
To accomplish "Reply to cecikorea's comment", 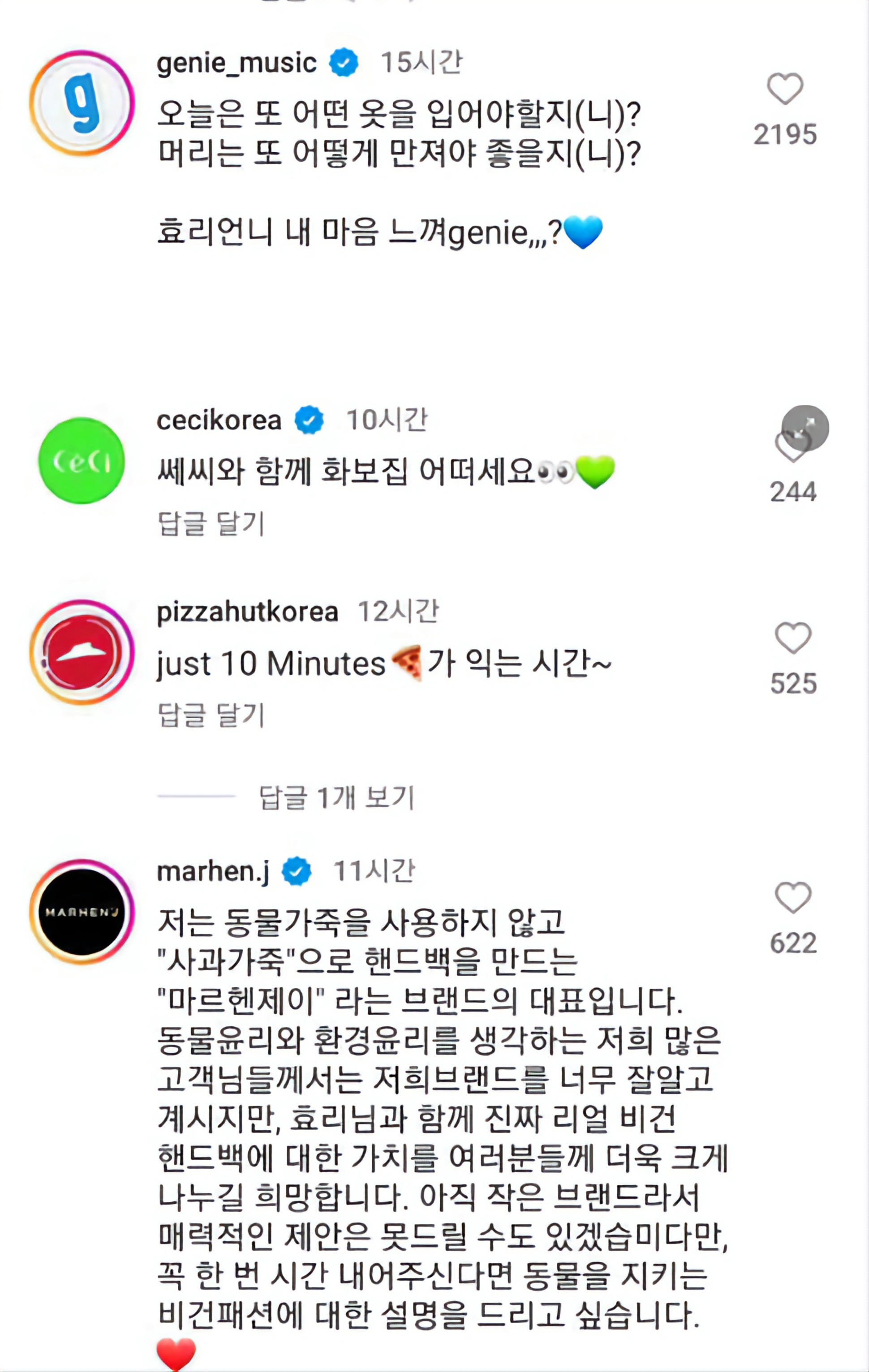I will tap(211, 523).
